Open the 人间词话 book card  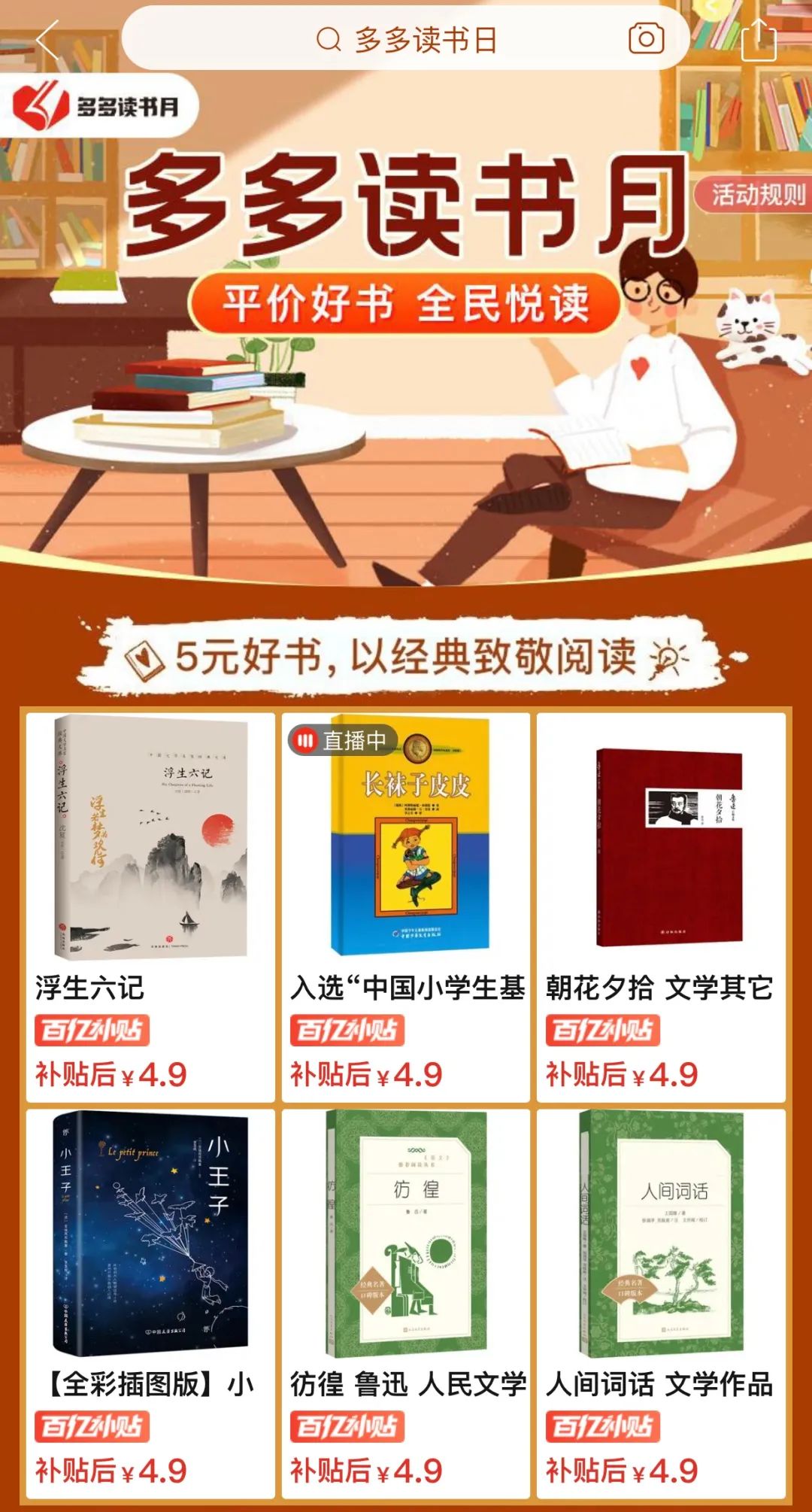coord(661,1304)
